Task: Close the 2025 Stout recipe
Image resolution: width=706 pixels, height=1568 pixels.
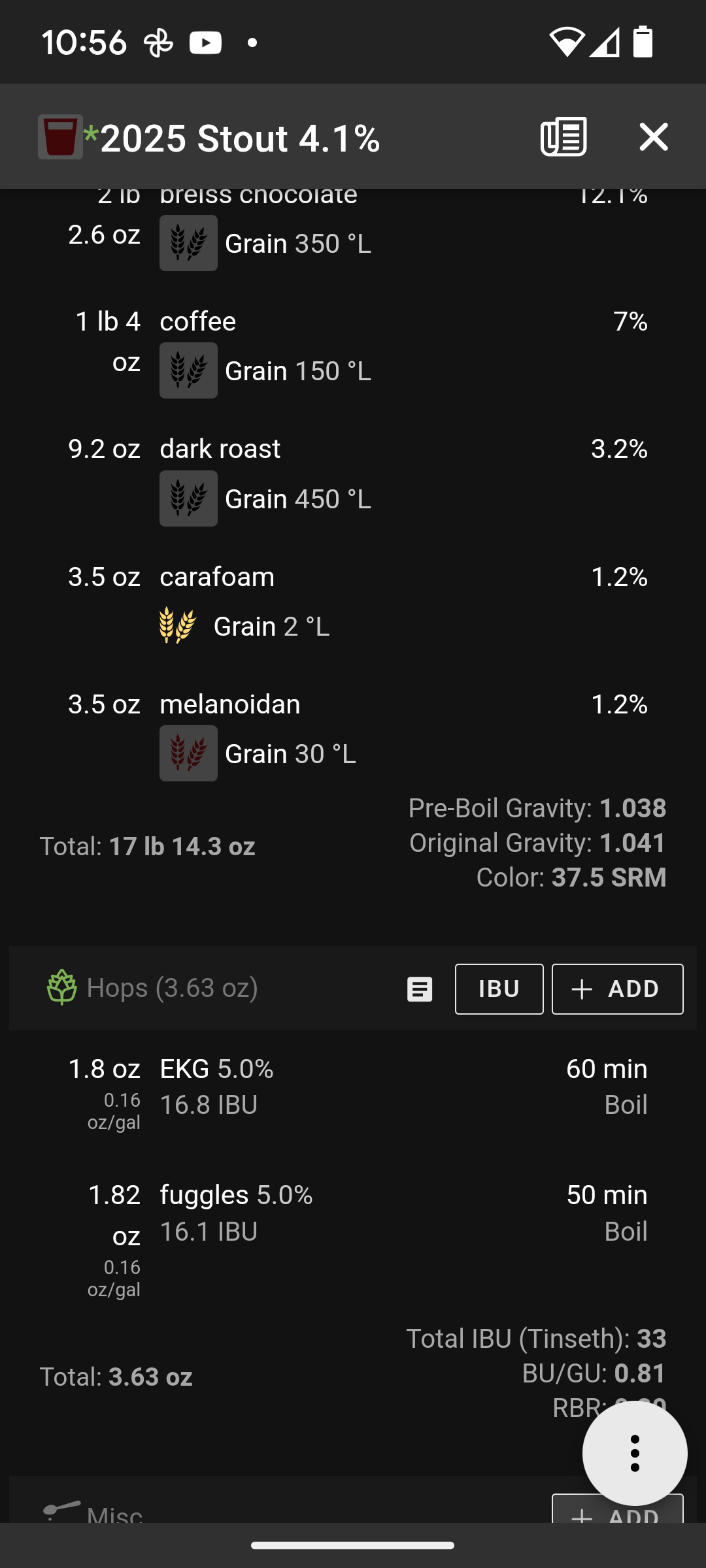Action: point(653,137)
